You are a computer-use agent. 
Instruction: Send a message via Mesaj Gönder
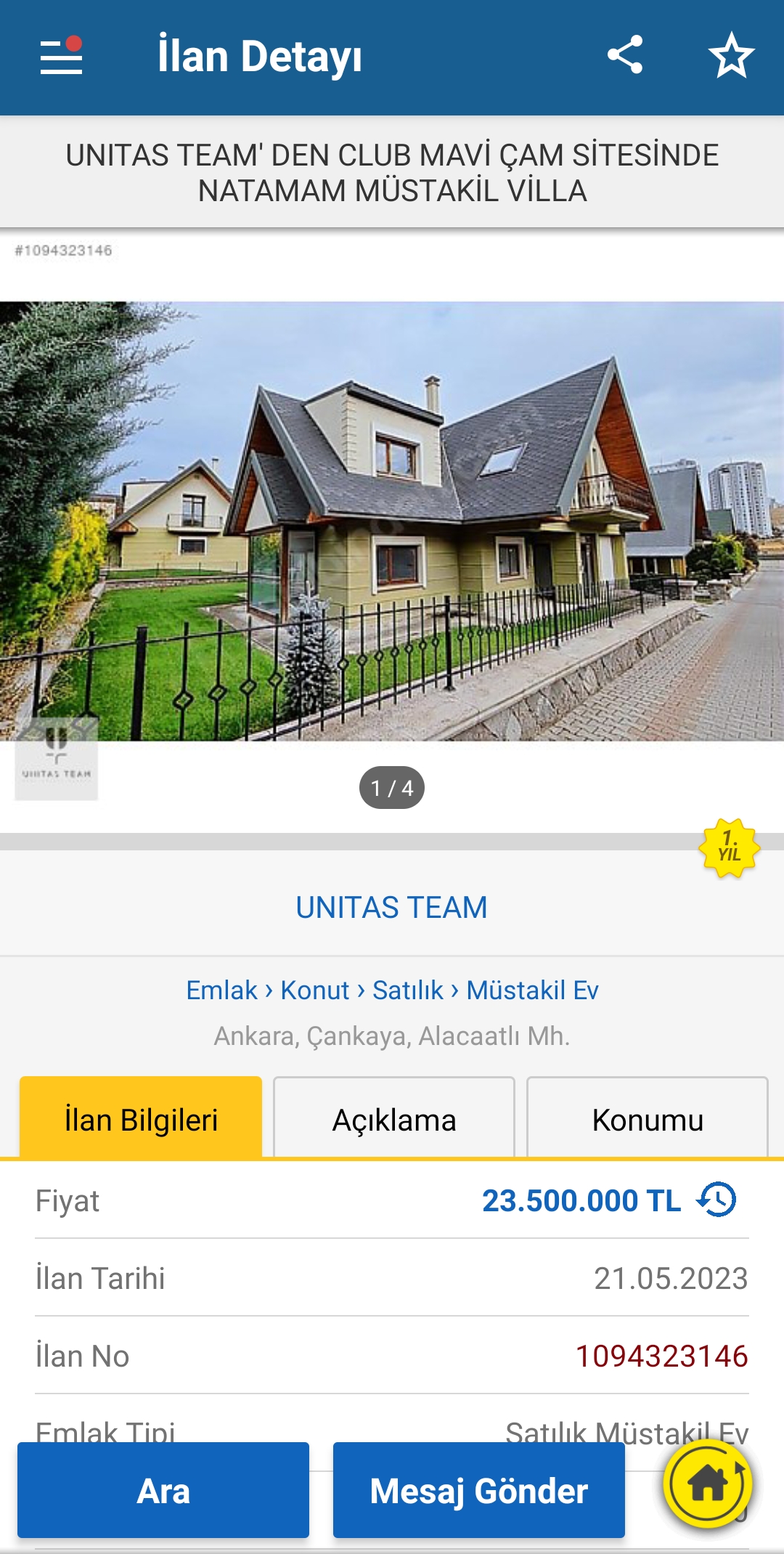pos(479,1491)
